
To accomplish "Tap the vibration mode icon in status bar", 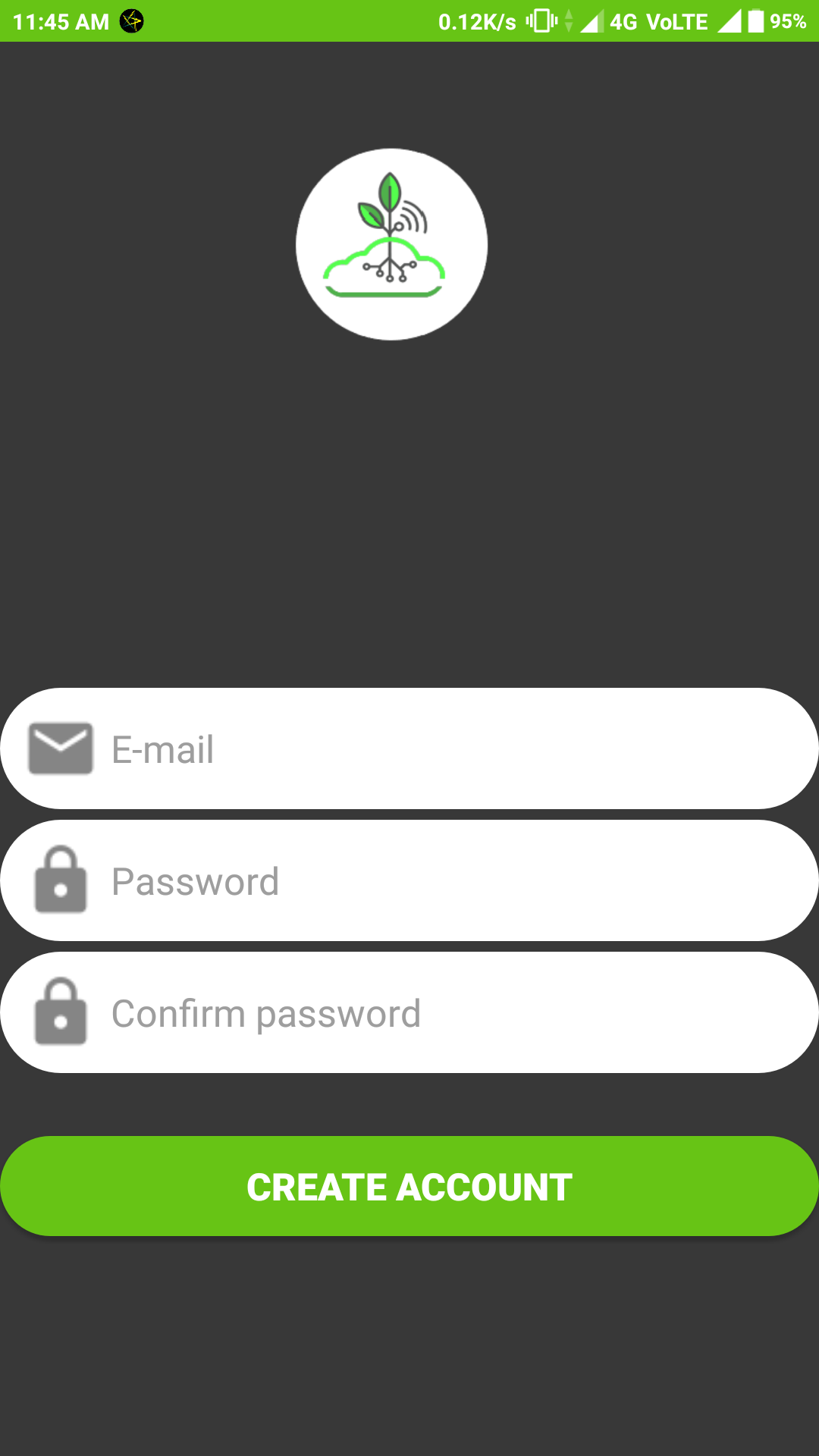I will pyautogui.click(x=541, y=20).
